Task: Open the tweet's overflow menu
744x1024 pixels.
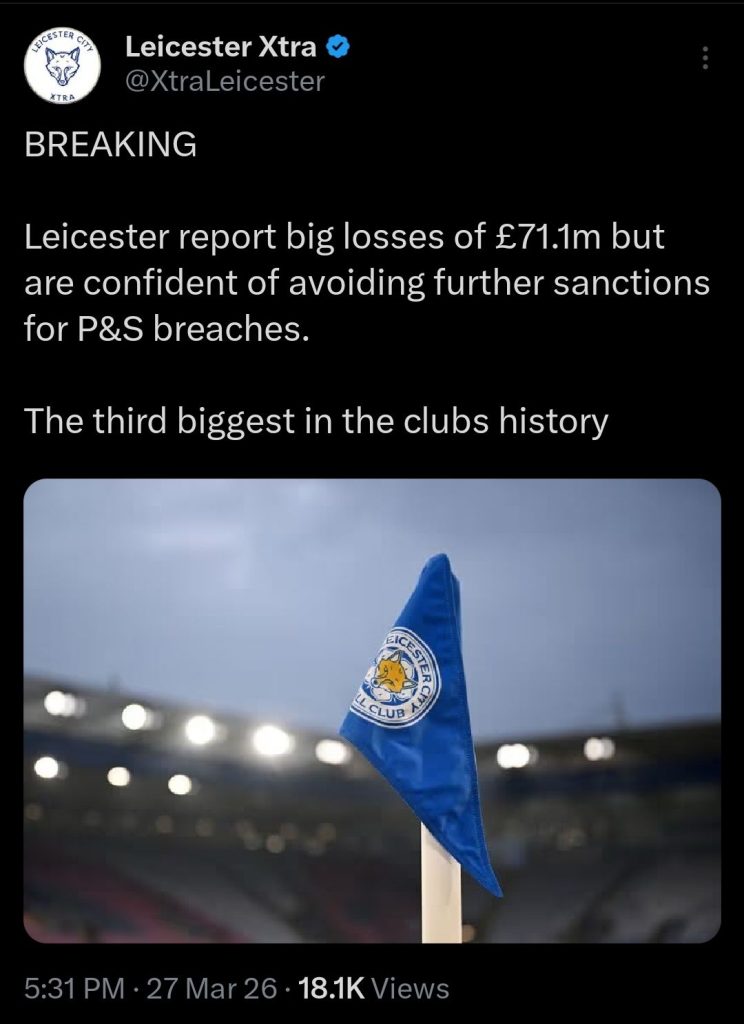Action: [705, 59]
